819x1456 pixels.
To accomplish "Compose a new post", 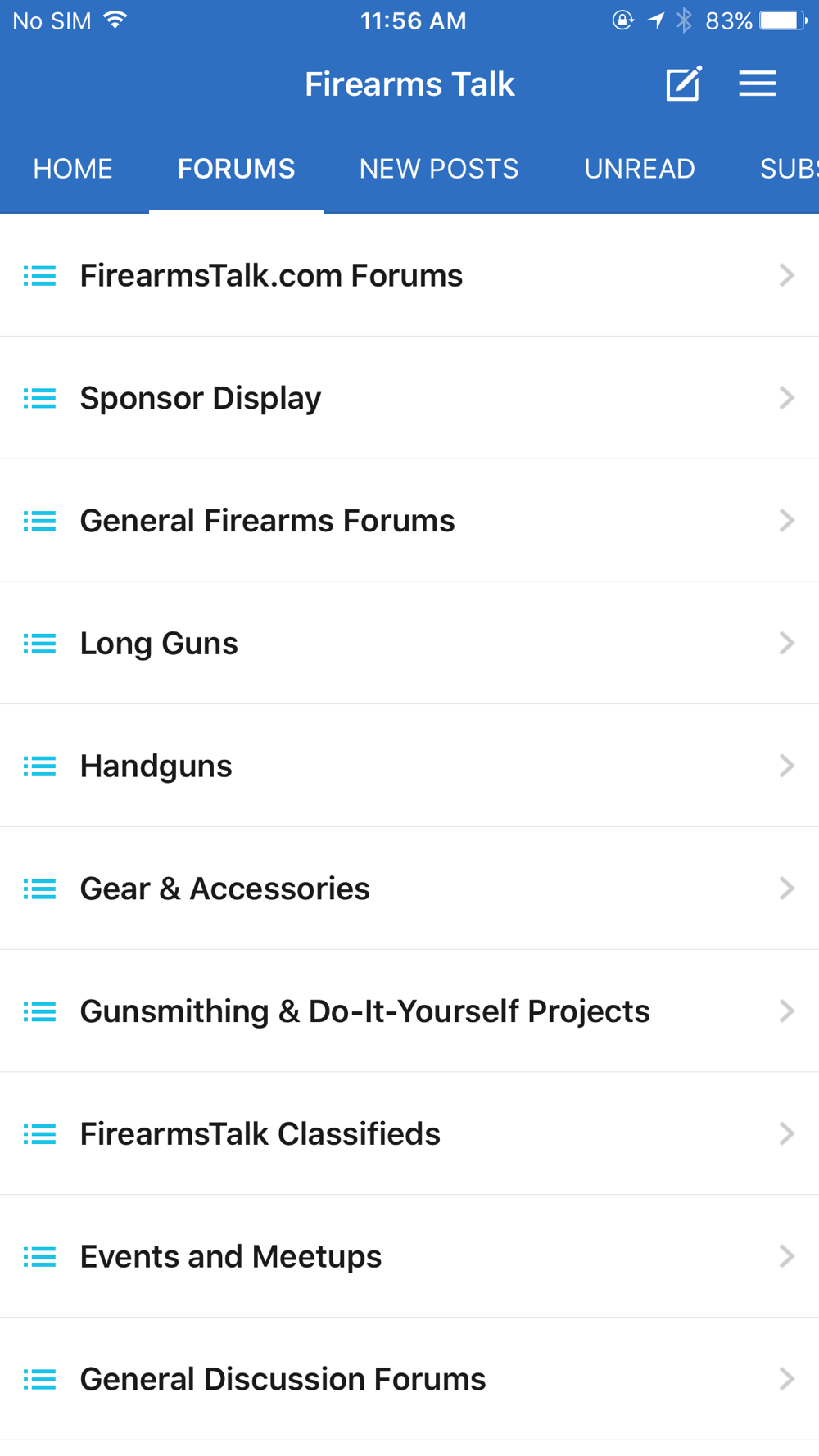I will (x=684, y=84).
